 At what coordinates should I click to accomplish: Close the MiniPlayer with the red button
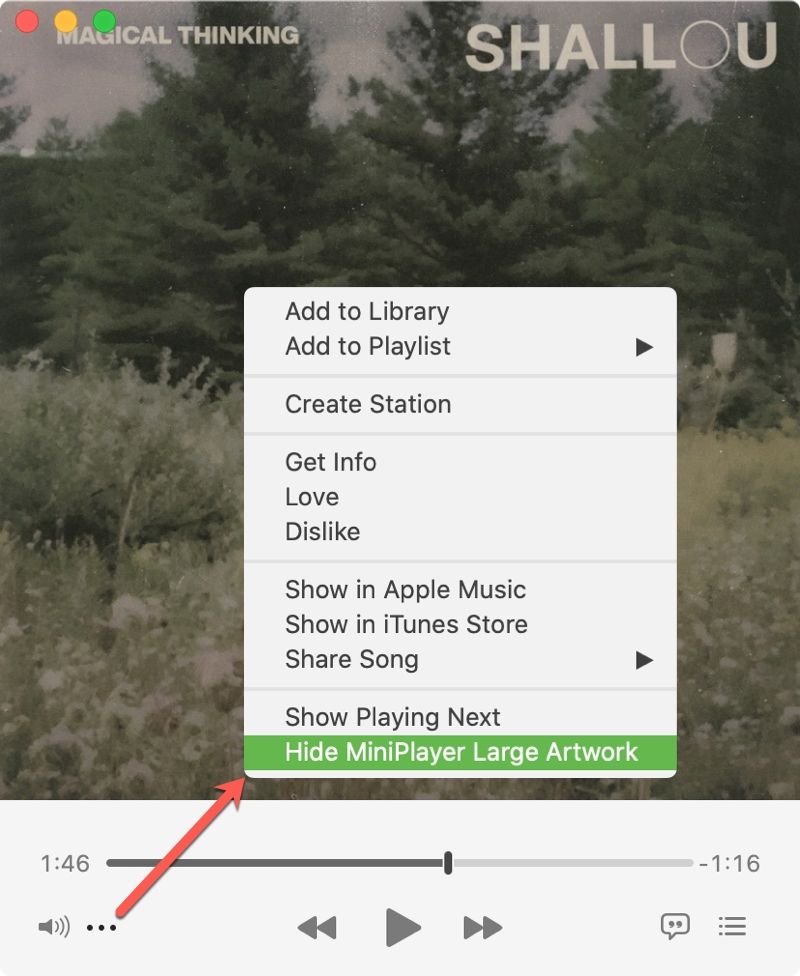27,21
